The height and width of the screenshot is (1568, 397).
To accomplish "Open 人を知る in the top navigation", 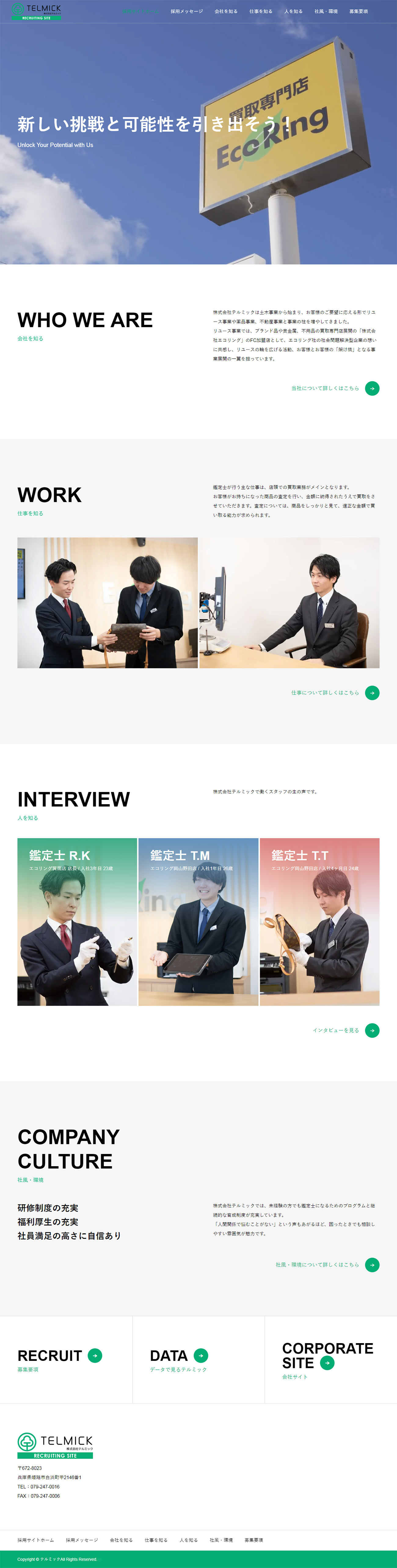I will pyautogui.click(x=293, y=12).
